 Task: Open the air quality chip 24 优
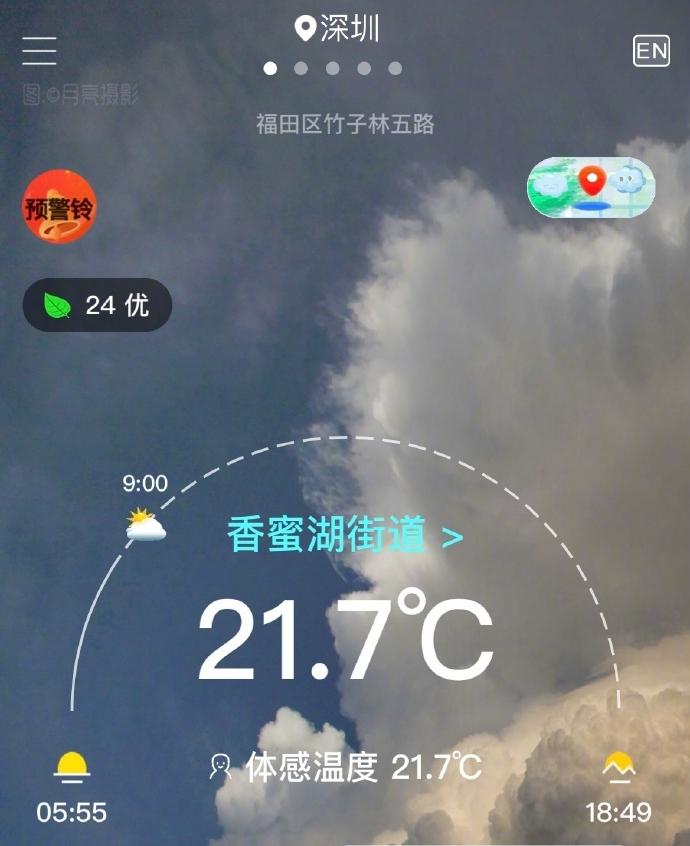click(97, 305)
